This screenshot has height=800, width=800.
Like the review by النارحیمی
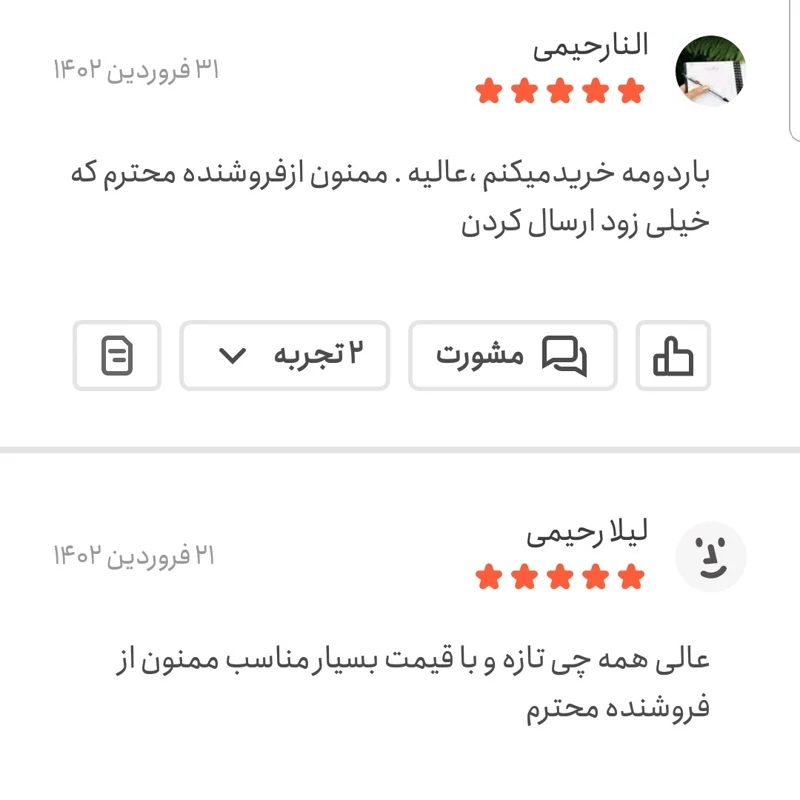point(673,355)
